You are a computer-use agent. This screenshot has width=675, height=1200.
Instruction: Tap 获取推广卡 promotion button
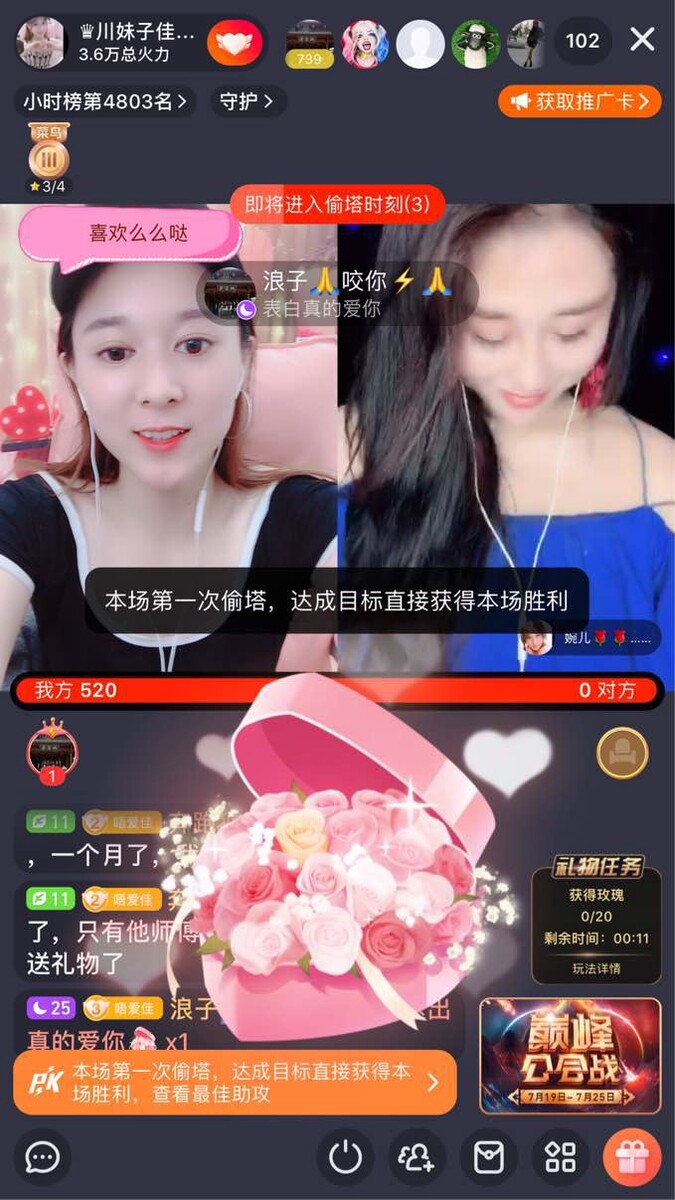click(x=580, y=101)
